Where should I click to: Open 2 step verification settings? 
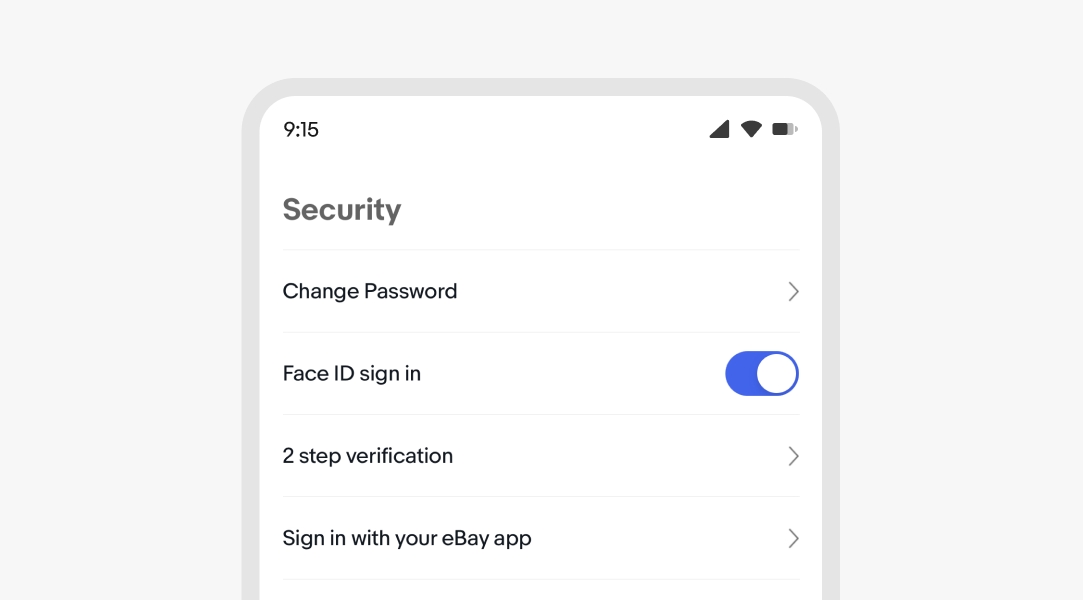540,456
